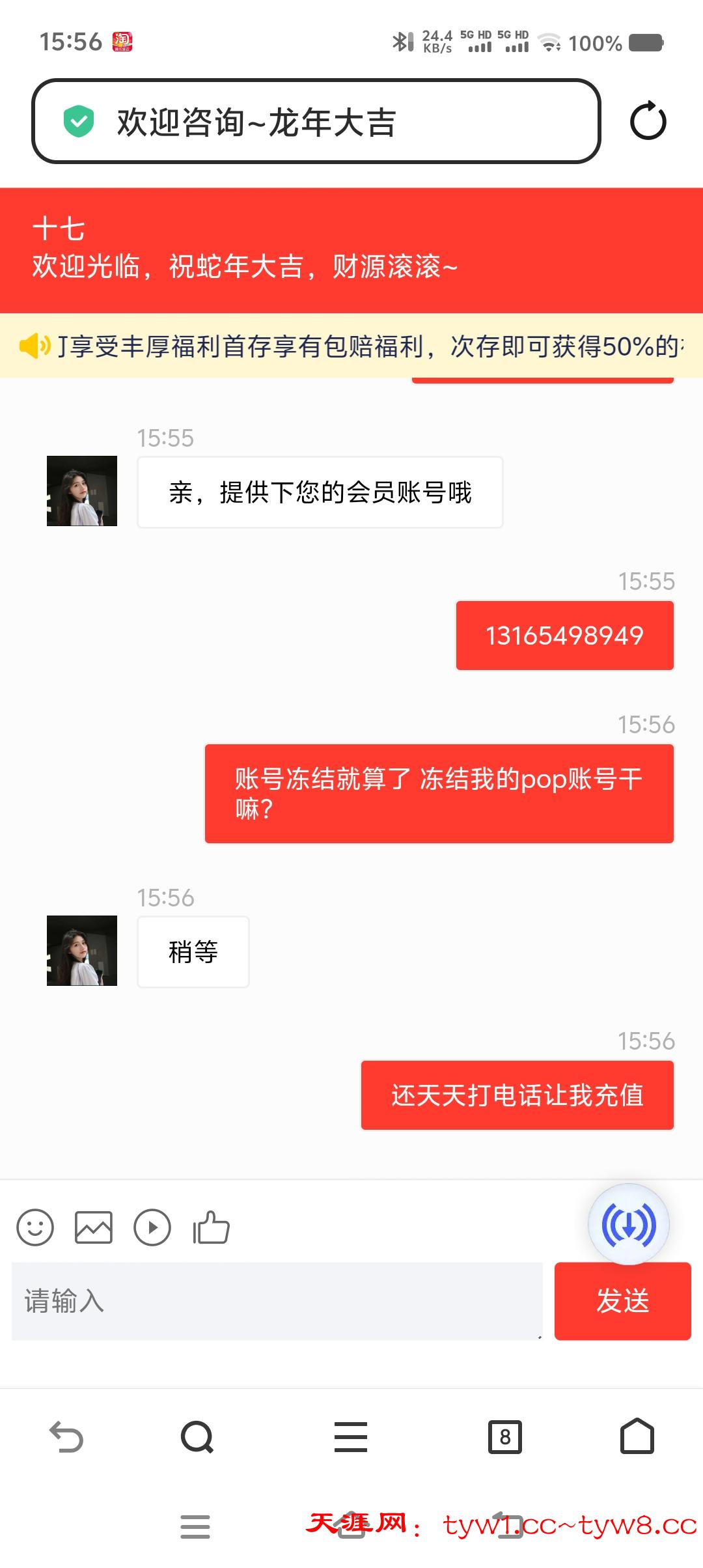Open browser search
Image resolution: width=703 pixels, height=1568 pixels.
pos(197,1436)
